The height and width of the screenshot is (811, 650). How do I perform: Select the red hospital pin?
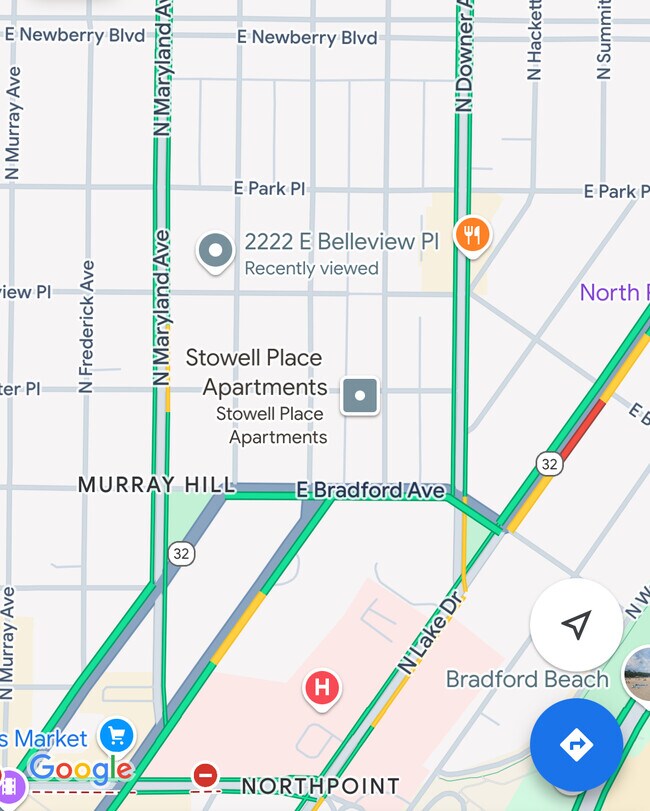pos(322,688)
